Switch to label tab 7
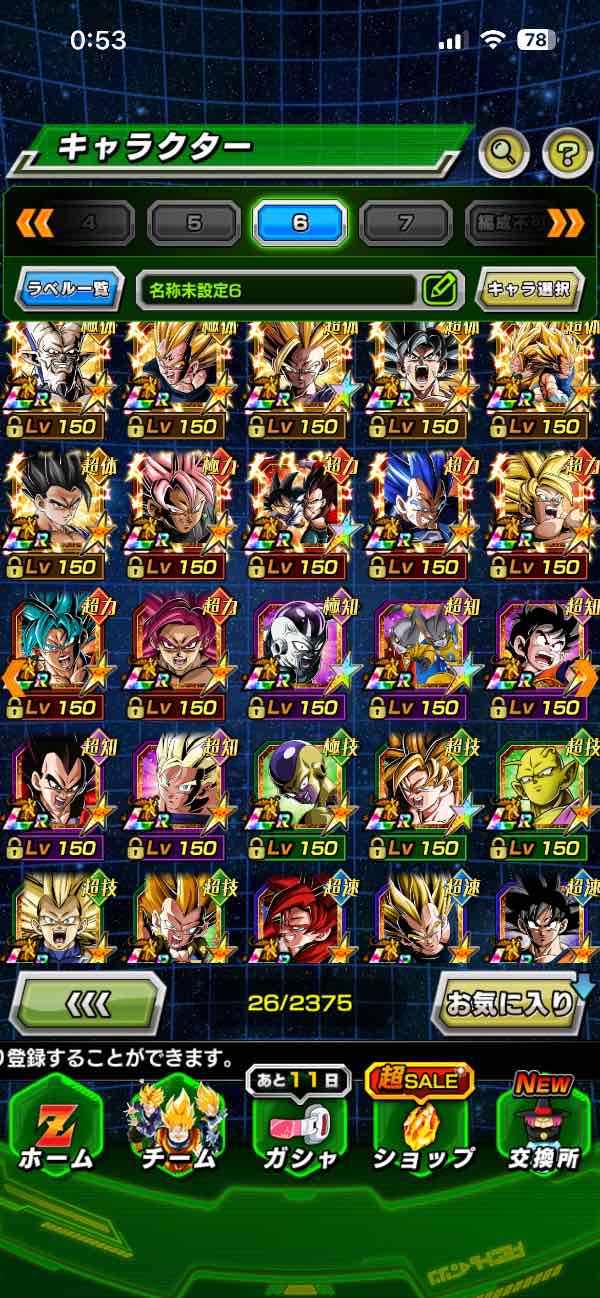This screenshot has width=600, height=1298. pyautogui.click(x=406, y=223)
